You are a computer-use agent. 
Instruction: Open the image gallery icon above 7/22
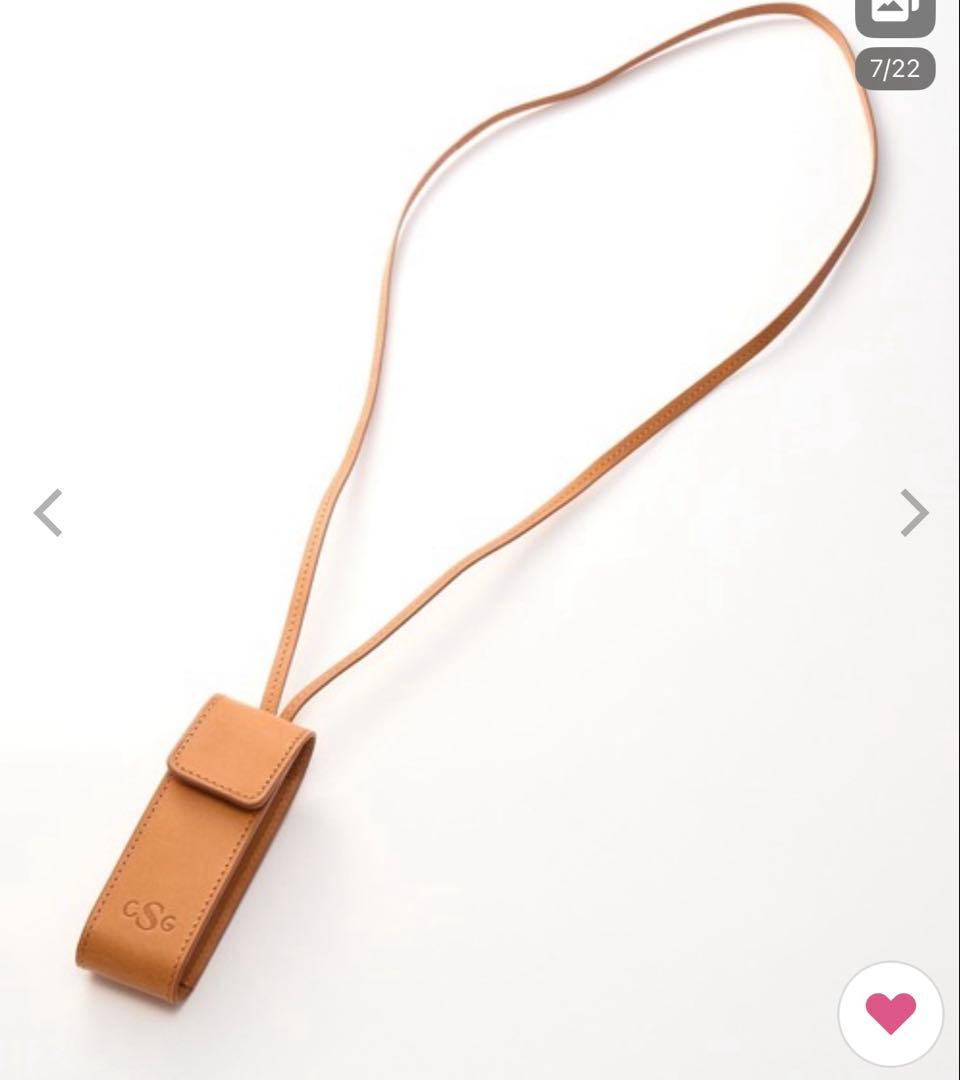[x=895, y=14]
